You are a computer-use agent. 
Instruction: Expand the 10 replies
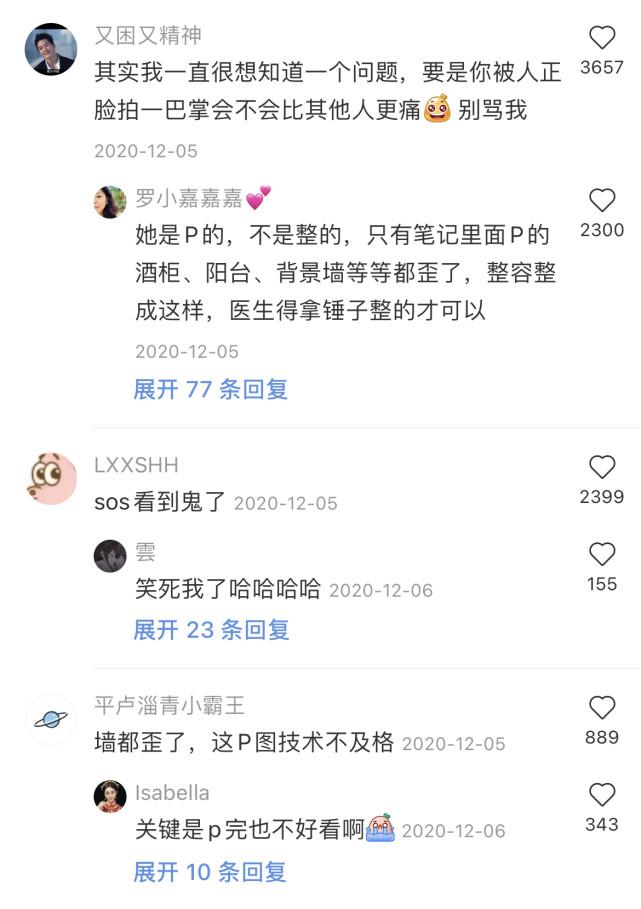coord(210,871)
